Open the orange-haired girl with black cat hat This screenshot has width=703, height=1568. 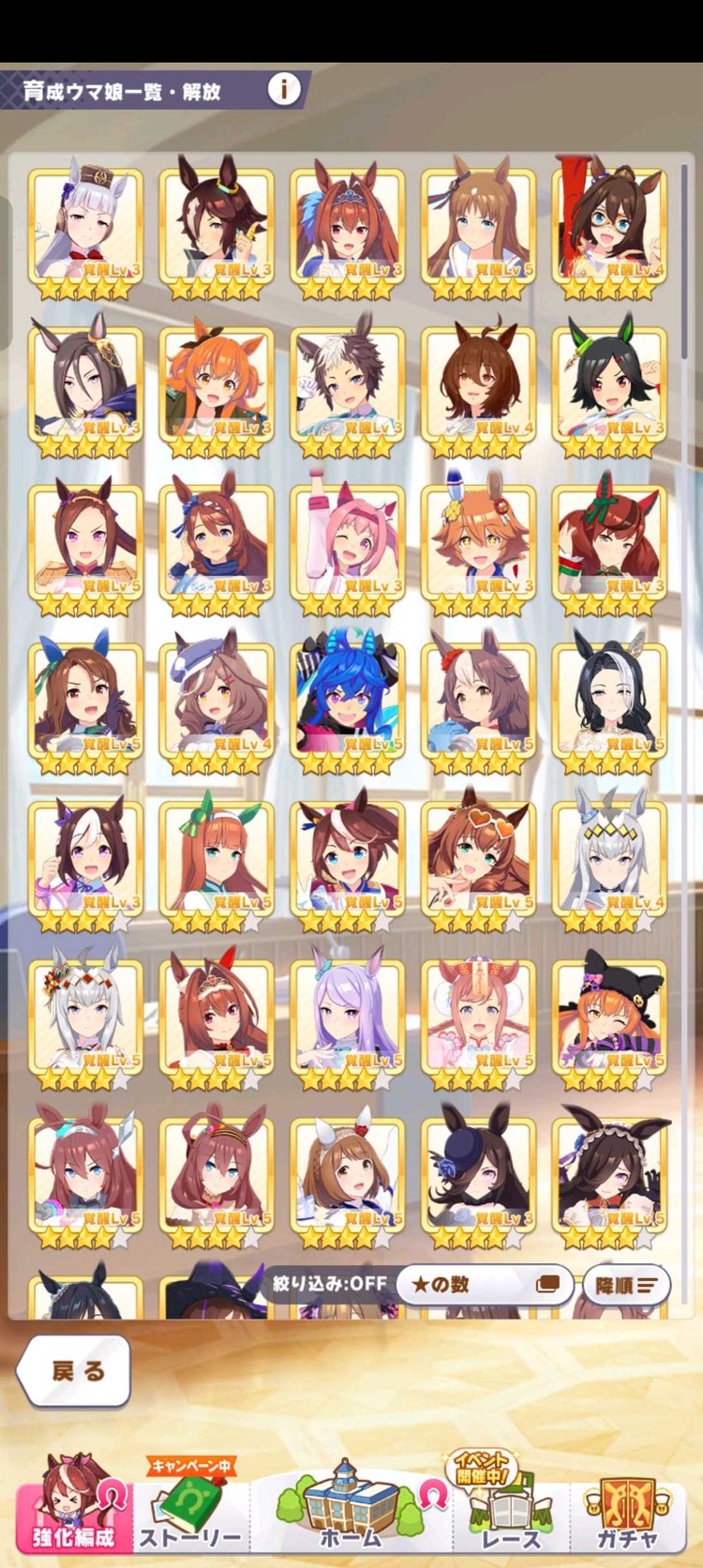[609, 1017]
